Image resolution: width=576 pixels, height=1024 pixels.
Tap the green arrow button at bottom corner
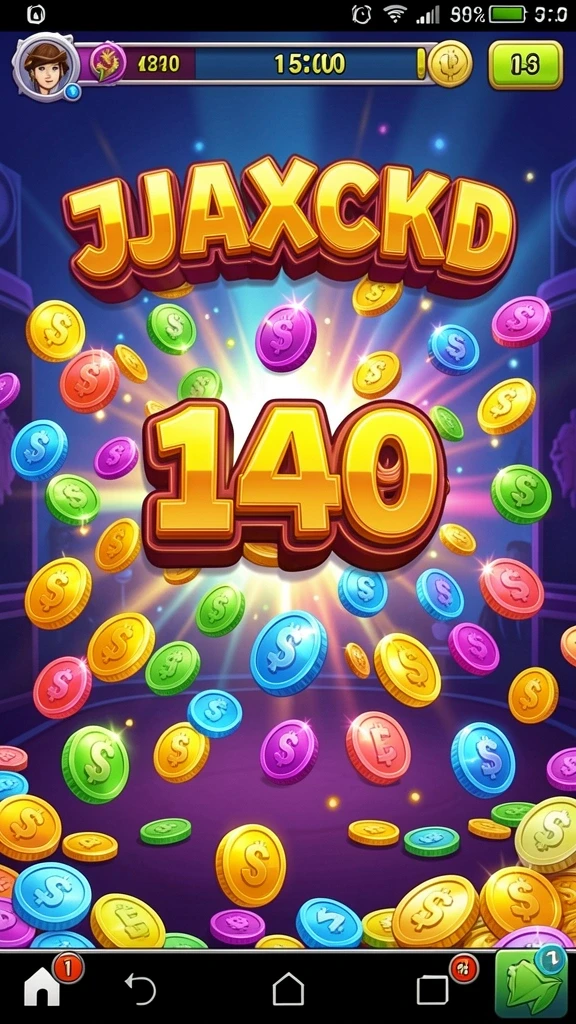530,986
